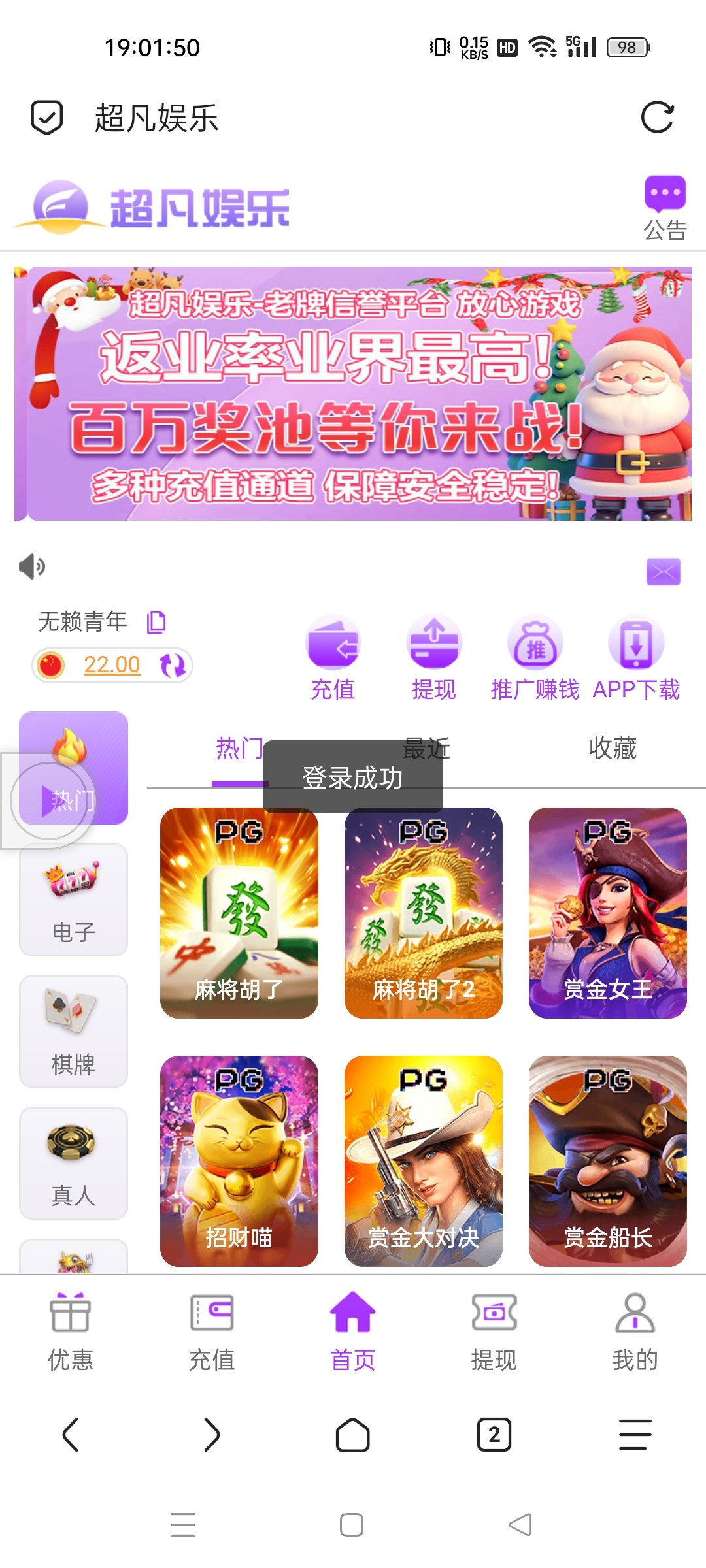Launch the 赏金船长 game
This screenshot has height=1568, width=706.
coord(607,1161)
